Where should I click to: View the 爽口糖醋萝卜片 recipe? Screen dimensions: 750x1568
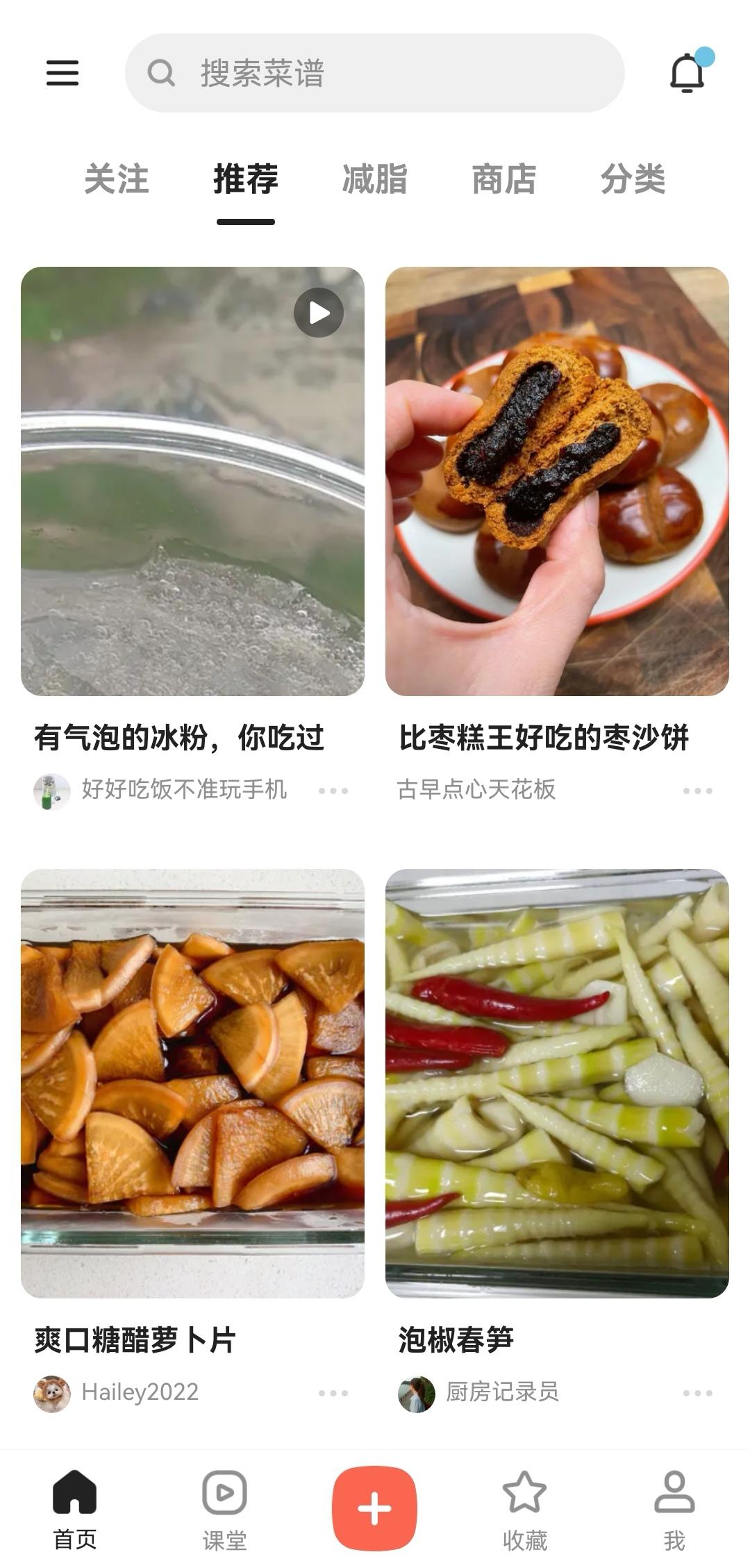pos(192,1083)
